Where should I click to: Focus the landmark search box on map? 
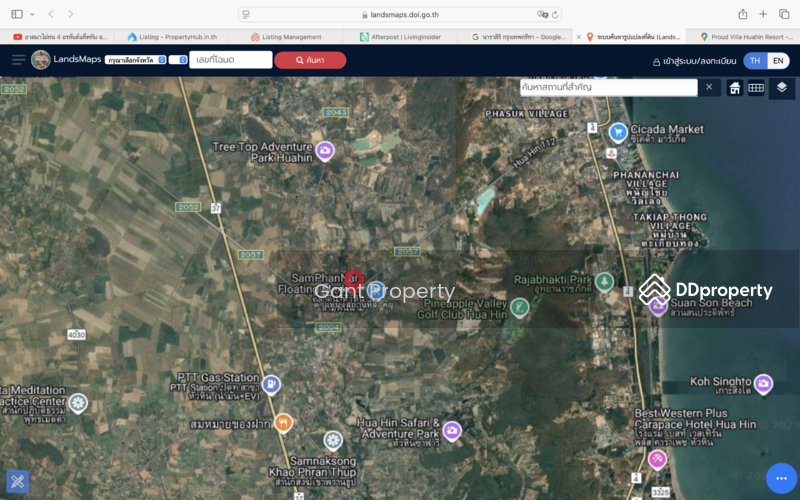pyautogui.click(x=608, y=88)
